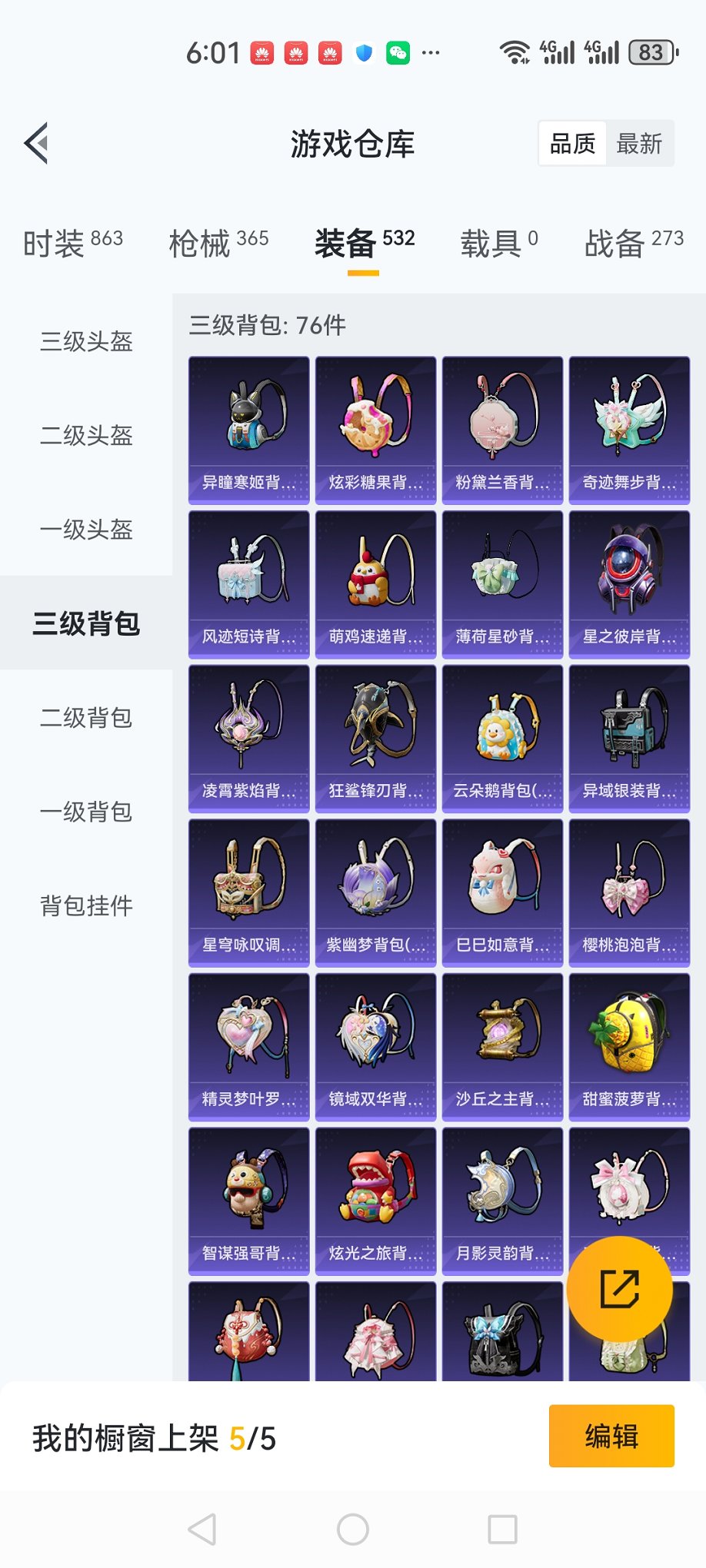
Task: Open the 异瞳寒姬 backpack item
Action: pyautogui.click(x=248, y=430)
